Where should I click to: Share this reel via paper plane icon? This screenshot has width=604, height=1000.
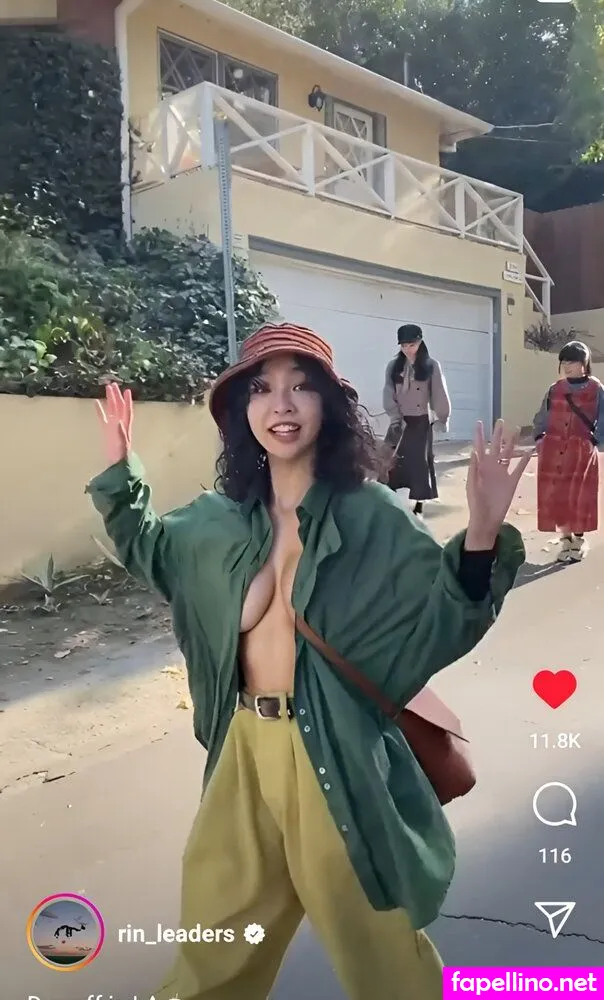(554, 918)
